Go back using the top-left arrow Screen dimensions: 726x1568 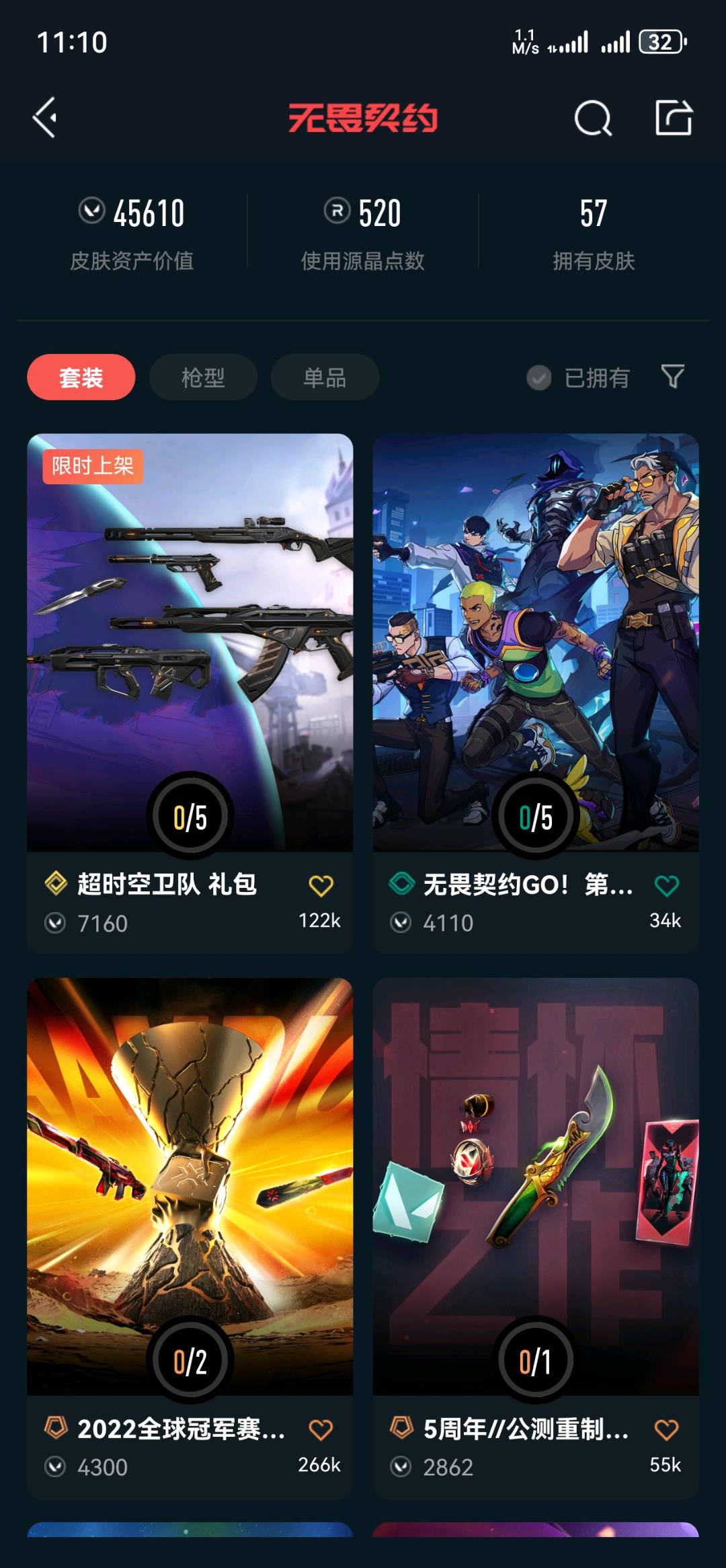click(45, 118)
